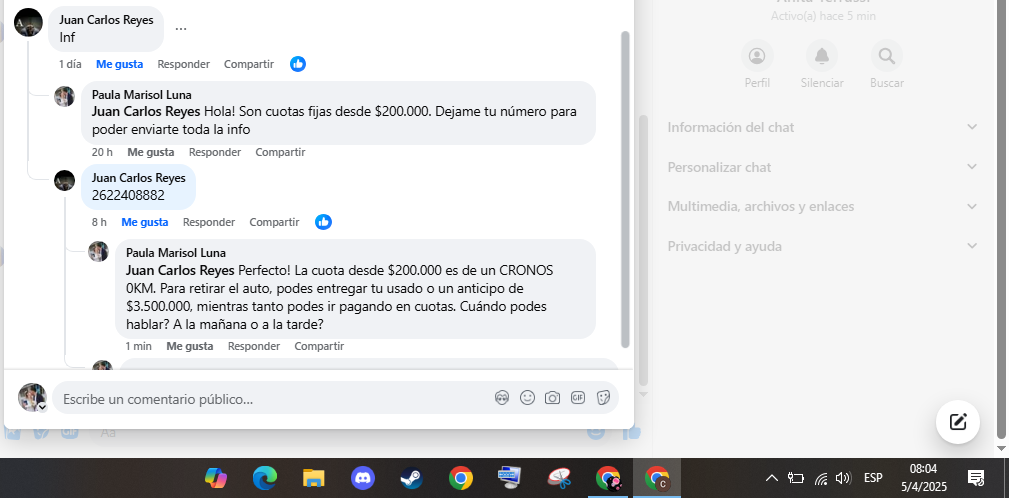Share Juan's comment with the phone number
The height and width of the screenshot is (498, 1009).
click(274, 222)
